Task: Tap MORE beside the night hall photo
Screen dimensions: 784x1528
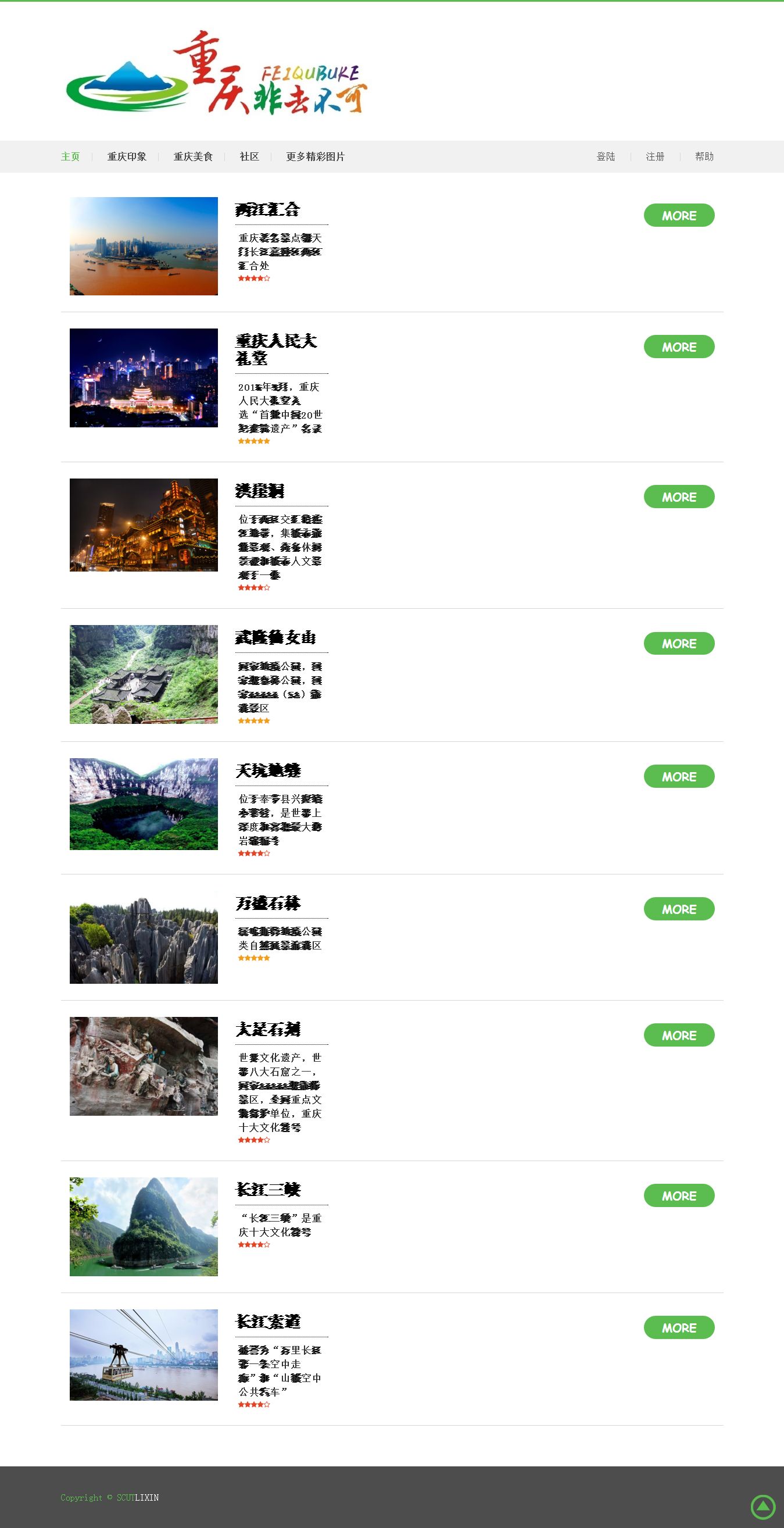Action: pos(679,347)
